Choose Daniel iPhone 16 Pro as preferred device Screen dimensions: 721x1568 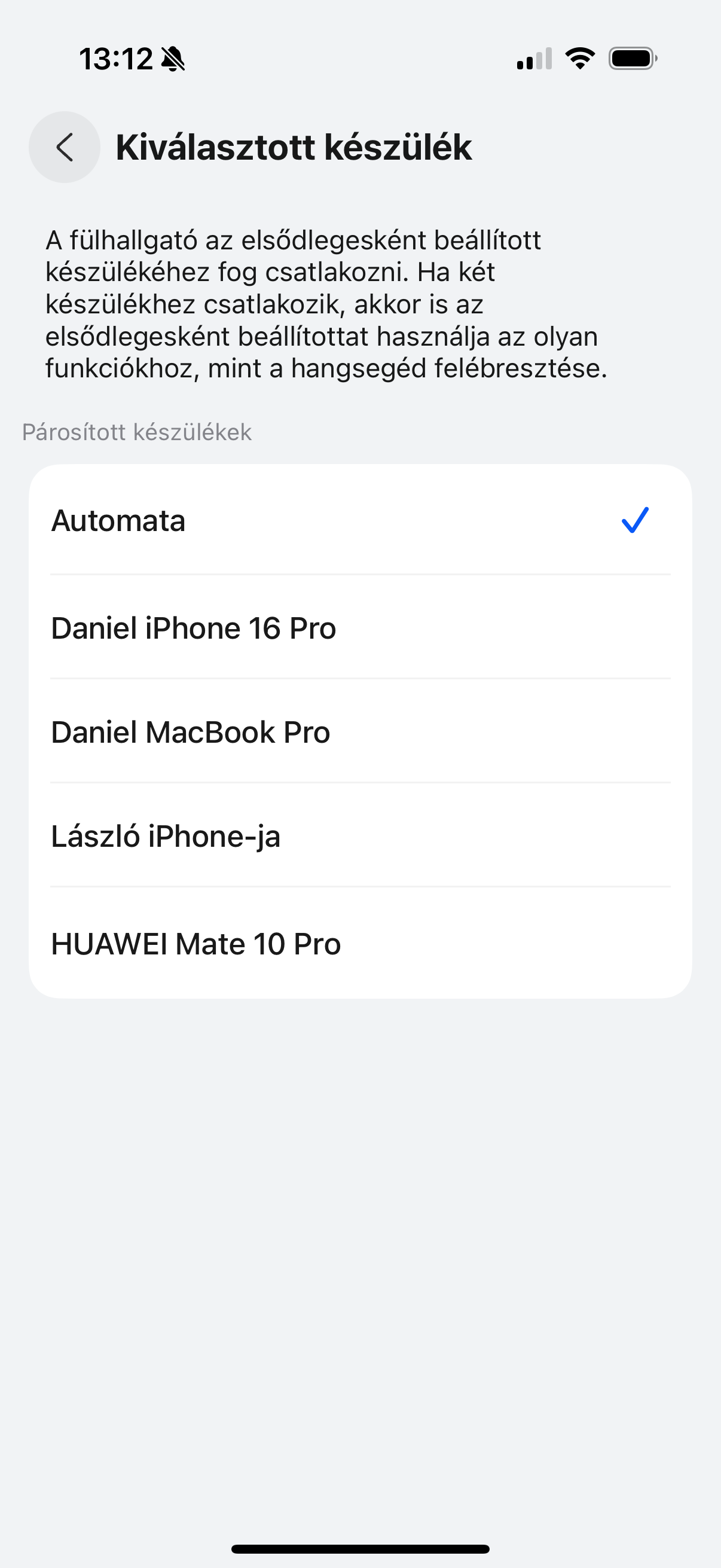pos(360,627)
